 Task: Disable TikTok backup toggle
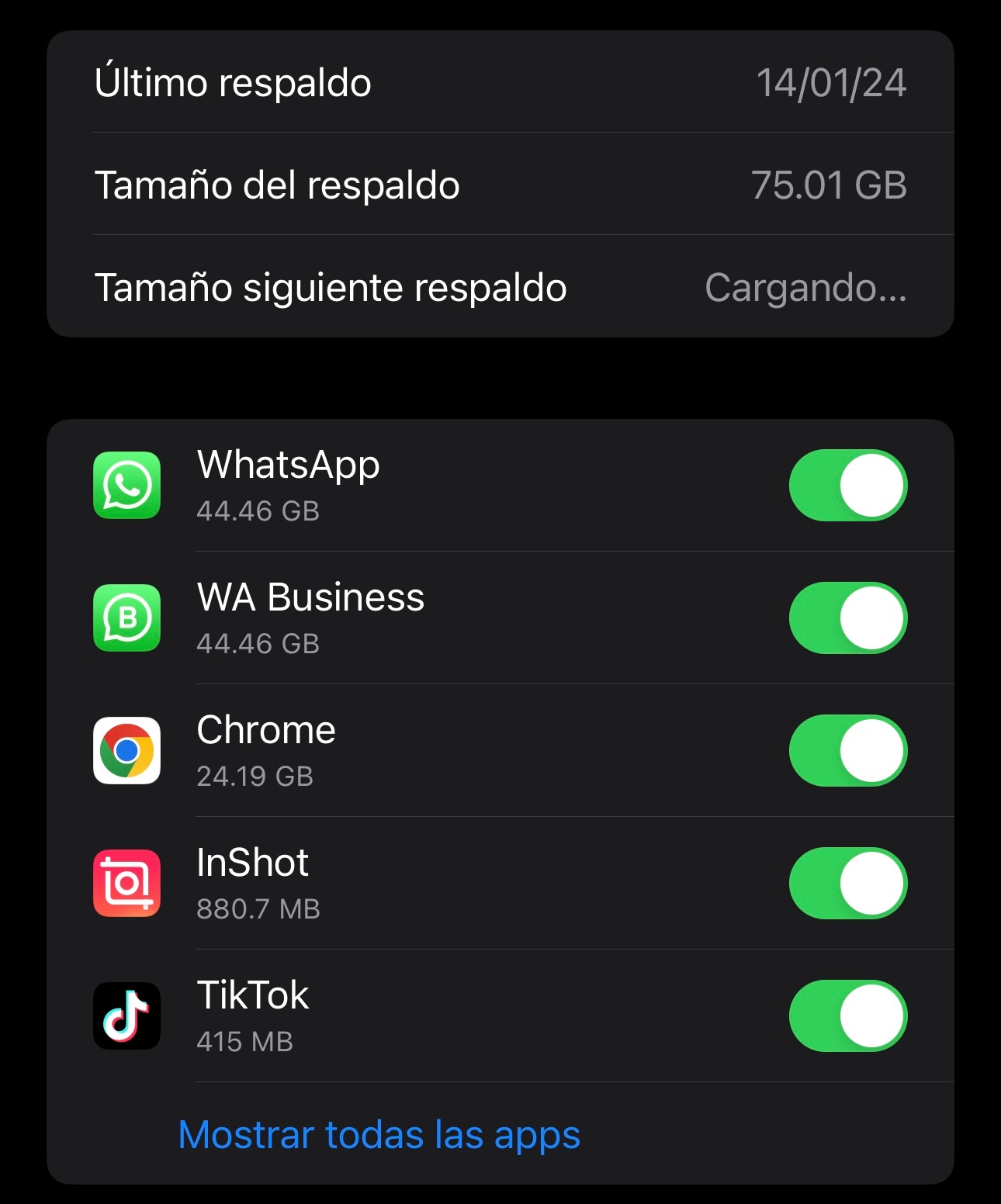tap(847, 1016)
